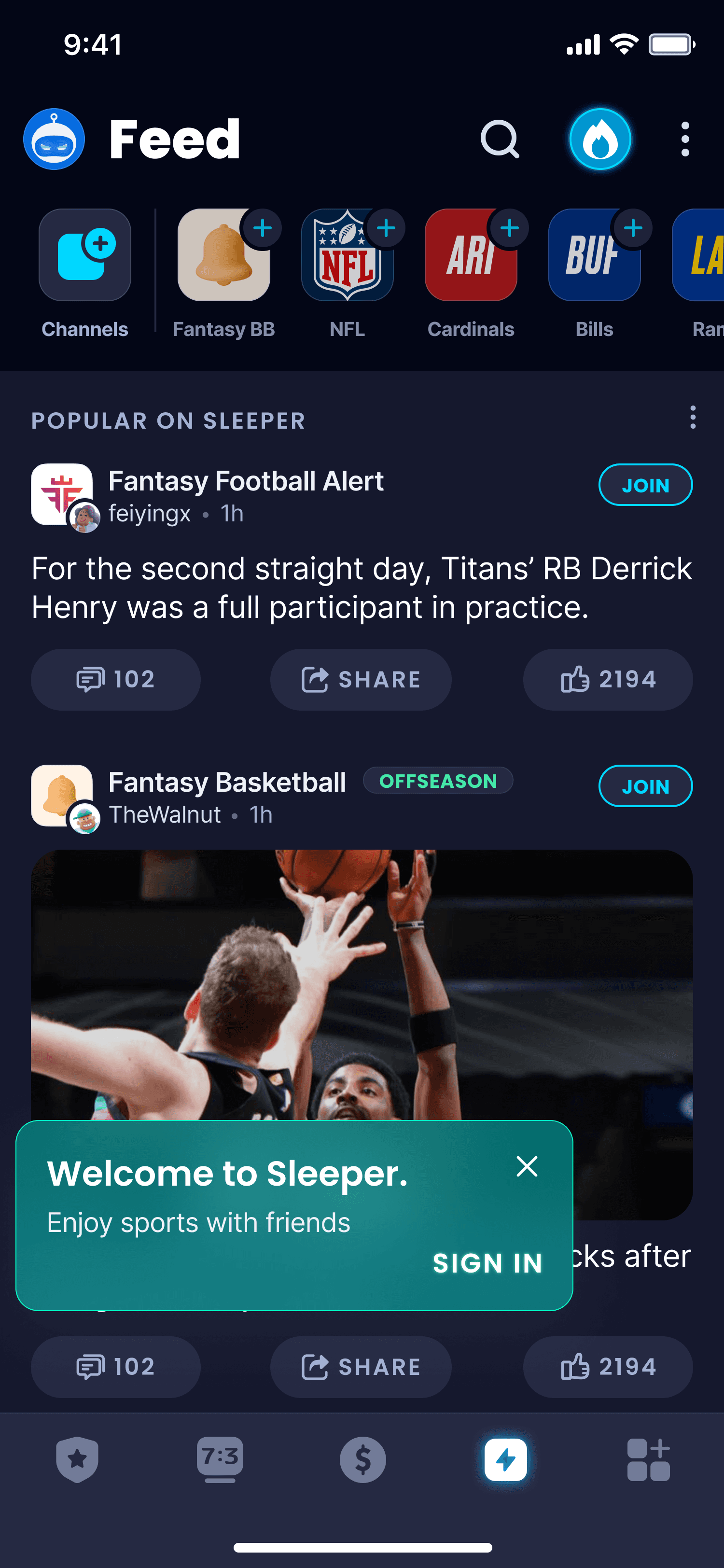Share the Derrick Henry practice post
724x1568 pixels.
[361, 679]
